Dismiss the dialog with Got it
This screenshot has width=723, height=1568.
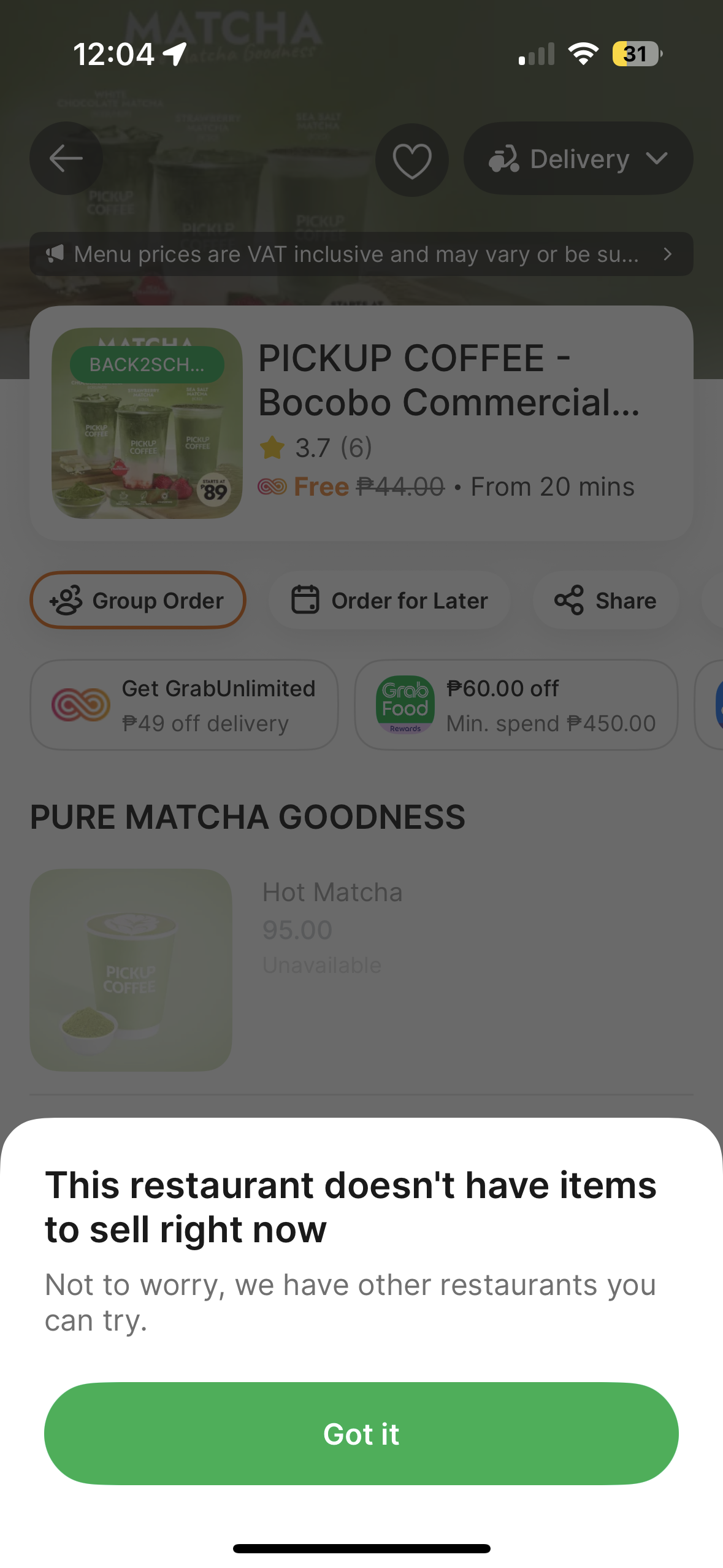tap(361, 1433)
